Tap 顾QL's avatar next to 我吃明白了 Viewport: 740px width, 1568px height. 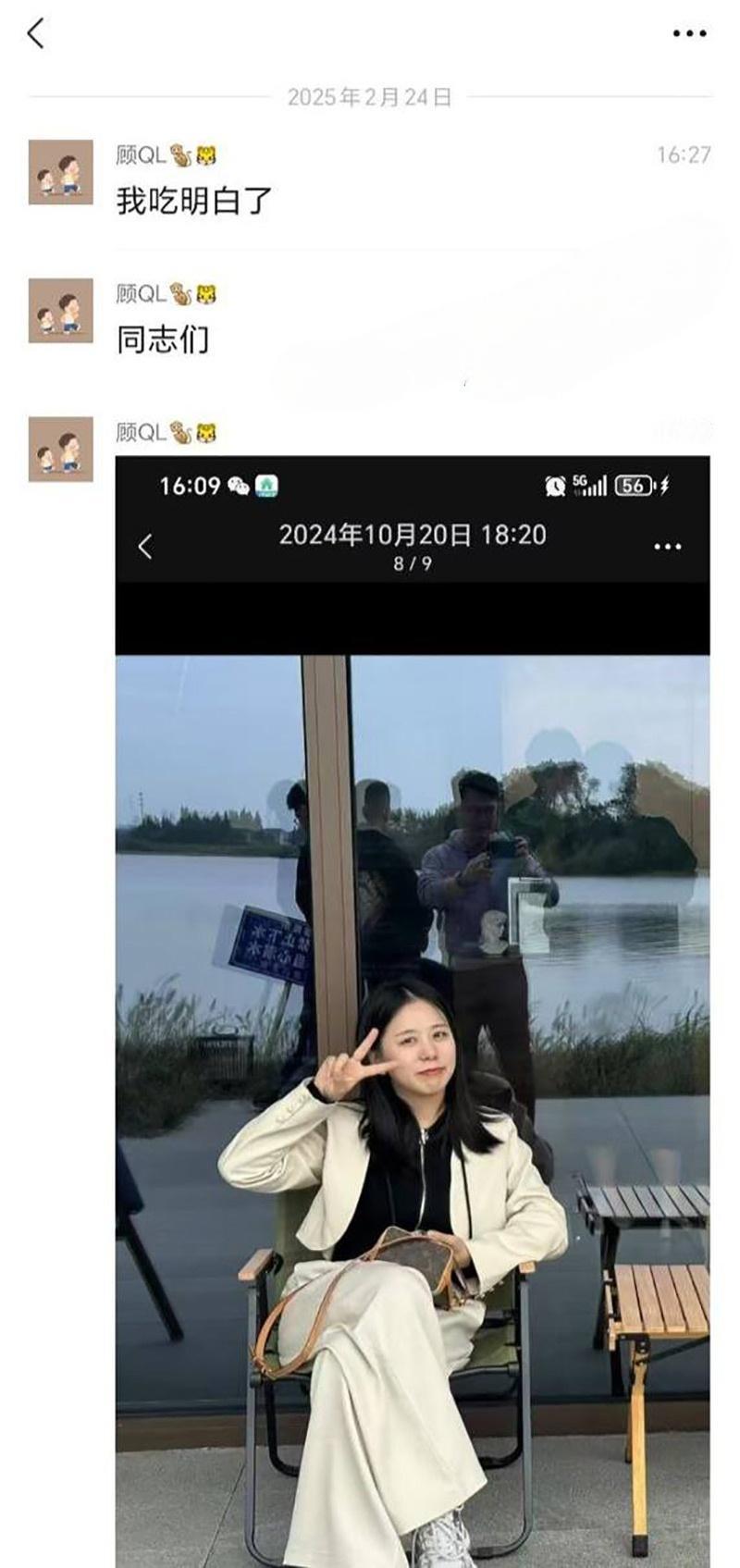point(61,172)
